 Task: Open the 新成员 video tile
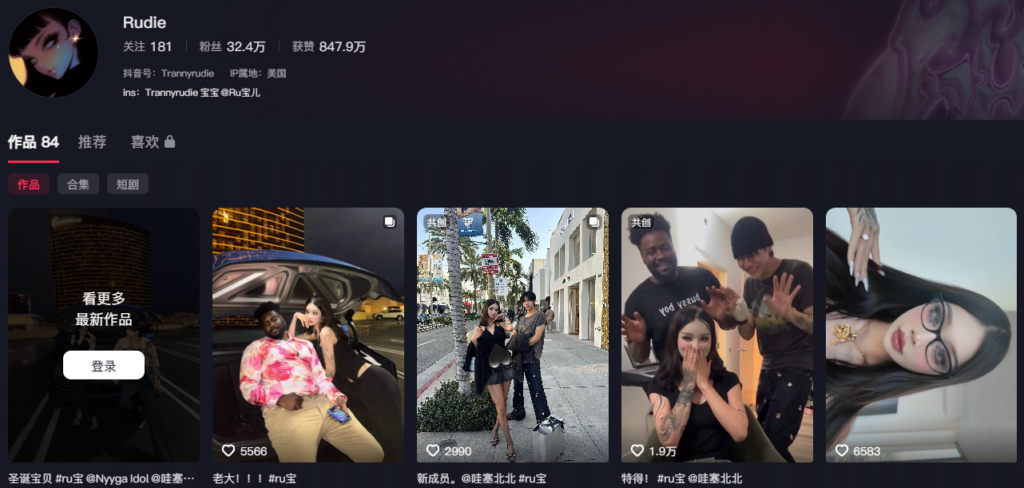512,335
